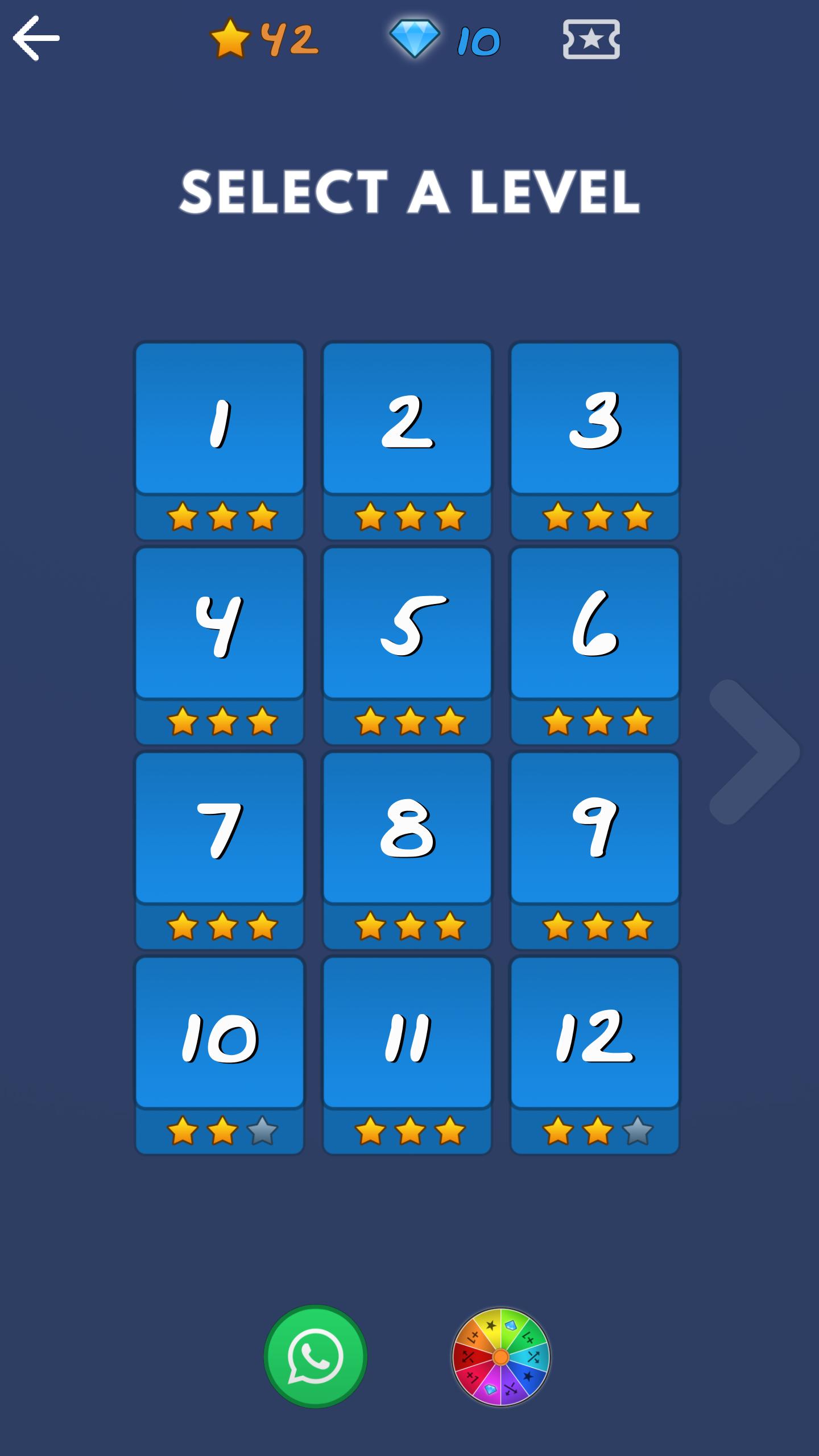Open level 8
This screenshot has width=819, height=1456.
(407, 850)
